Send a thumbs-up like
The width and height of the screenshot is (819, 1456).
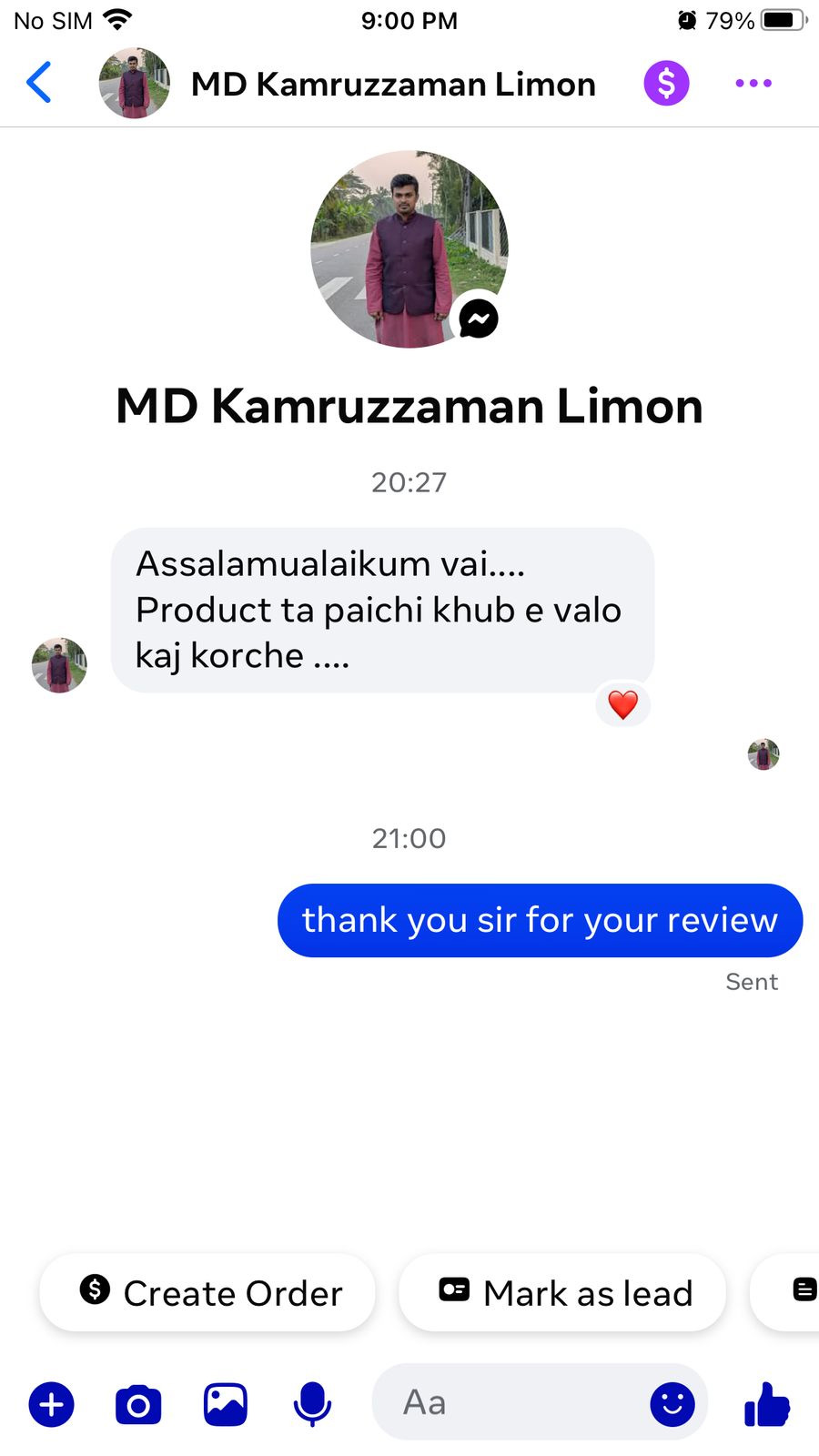[767, 1404]
